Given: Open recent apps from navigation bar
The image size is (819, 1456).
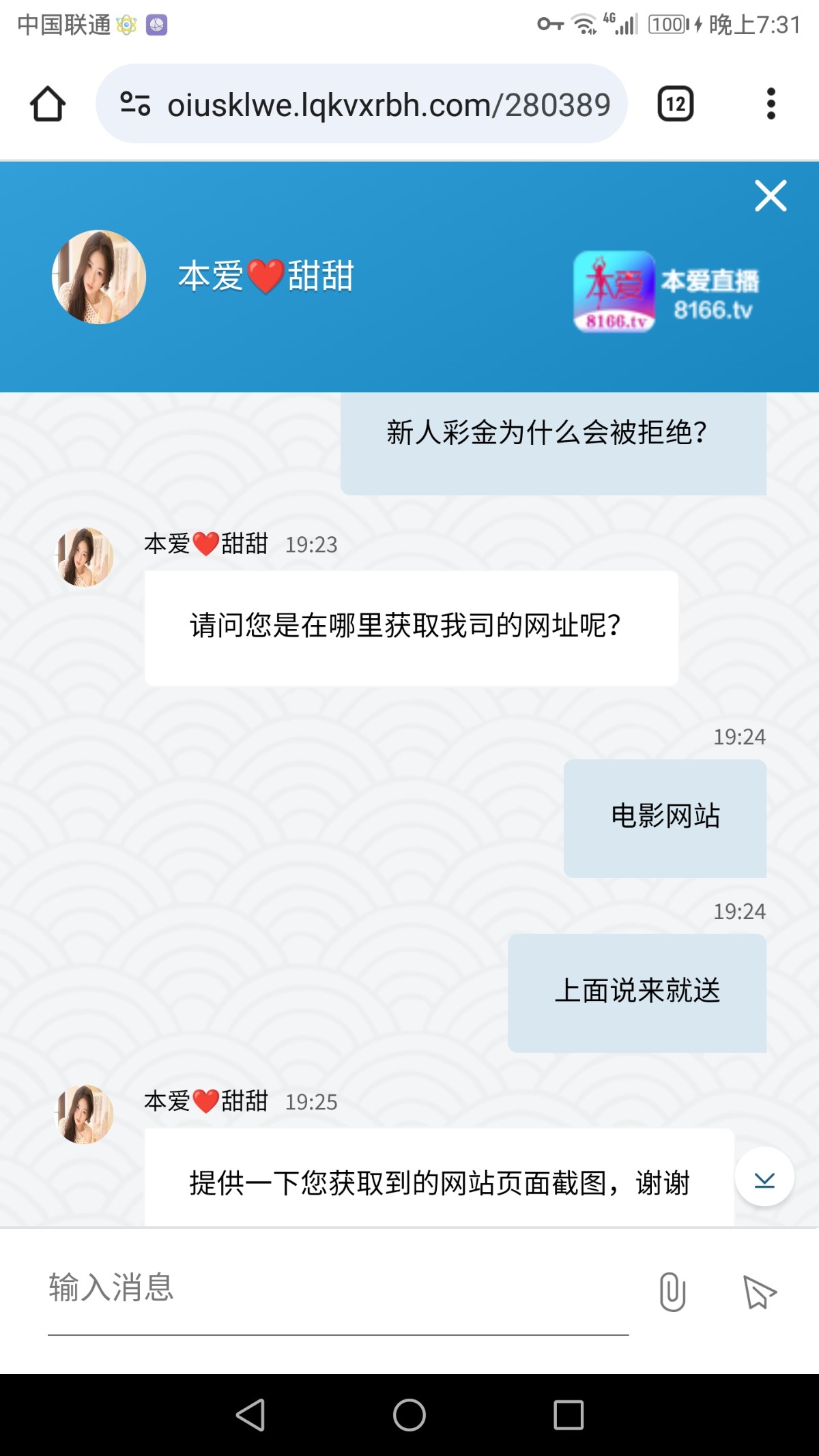Looking at the screenshot, I should click(x=568, y=1414).
